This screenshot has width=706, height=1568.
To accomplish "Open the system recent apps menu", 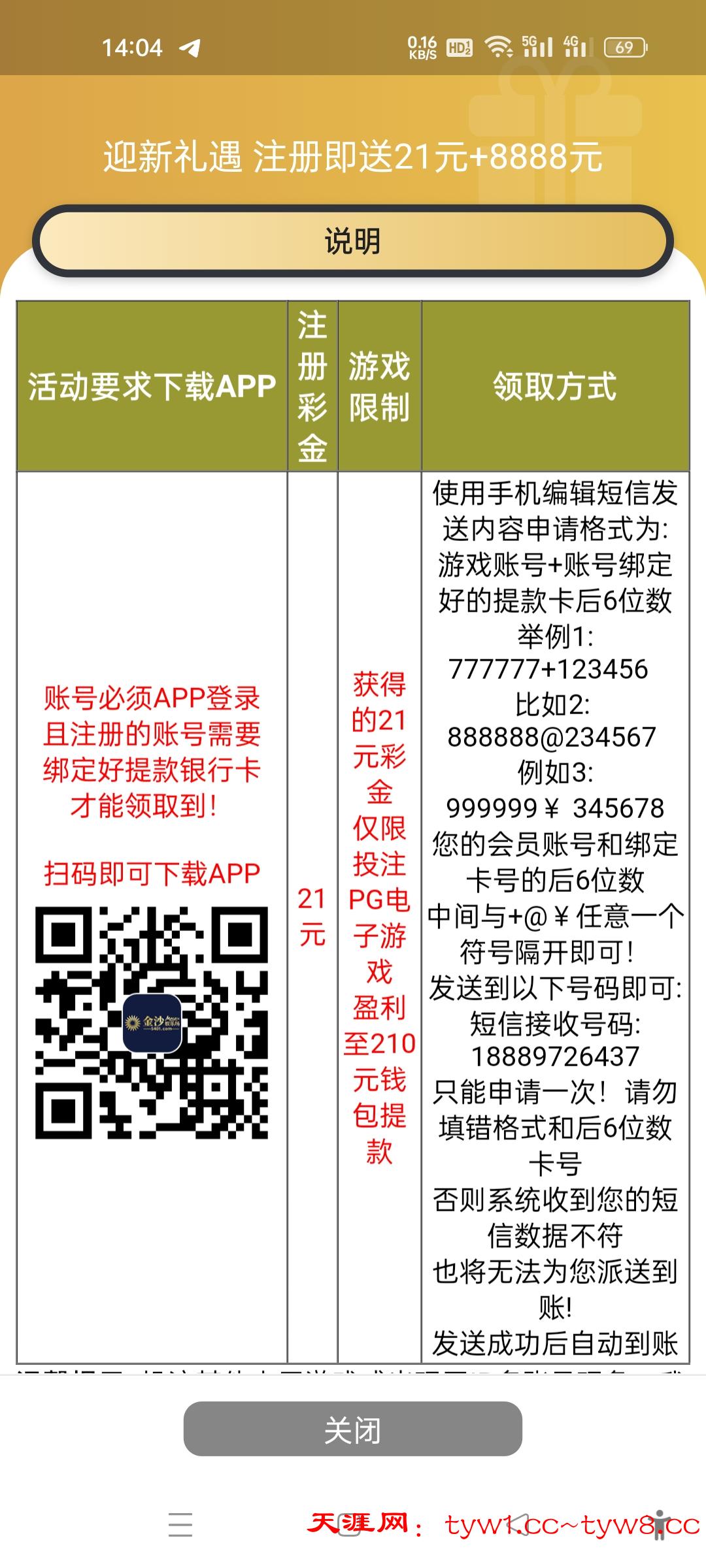I will 180,1524.
